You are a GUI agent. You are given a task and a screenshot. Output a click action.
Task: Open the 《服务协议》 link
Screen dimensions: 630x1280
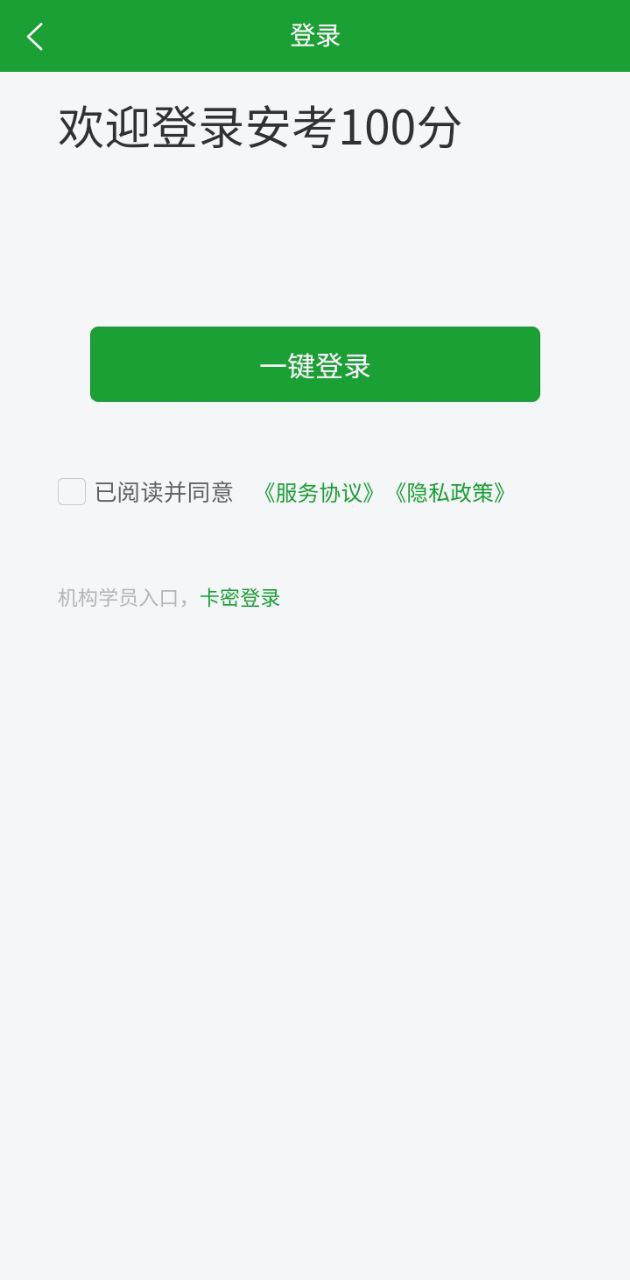coord(319,493)
